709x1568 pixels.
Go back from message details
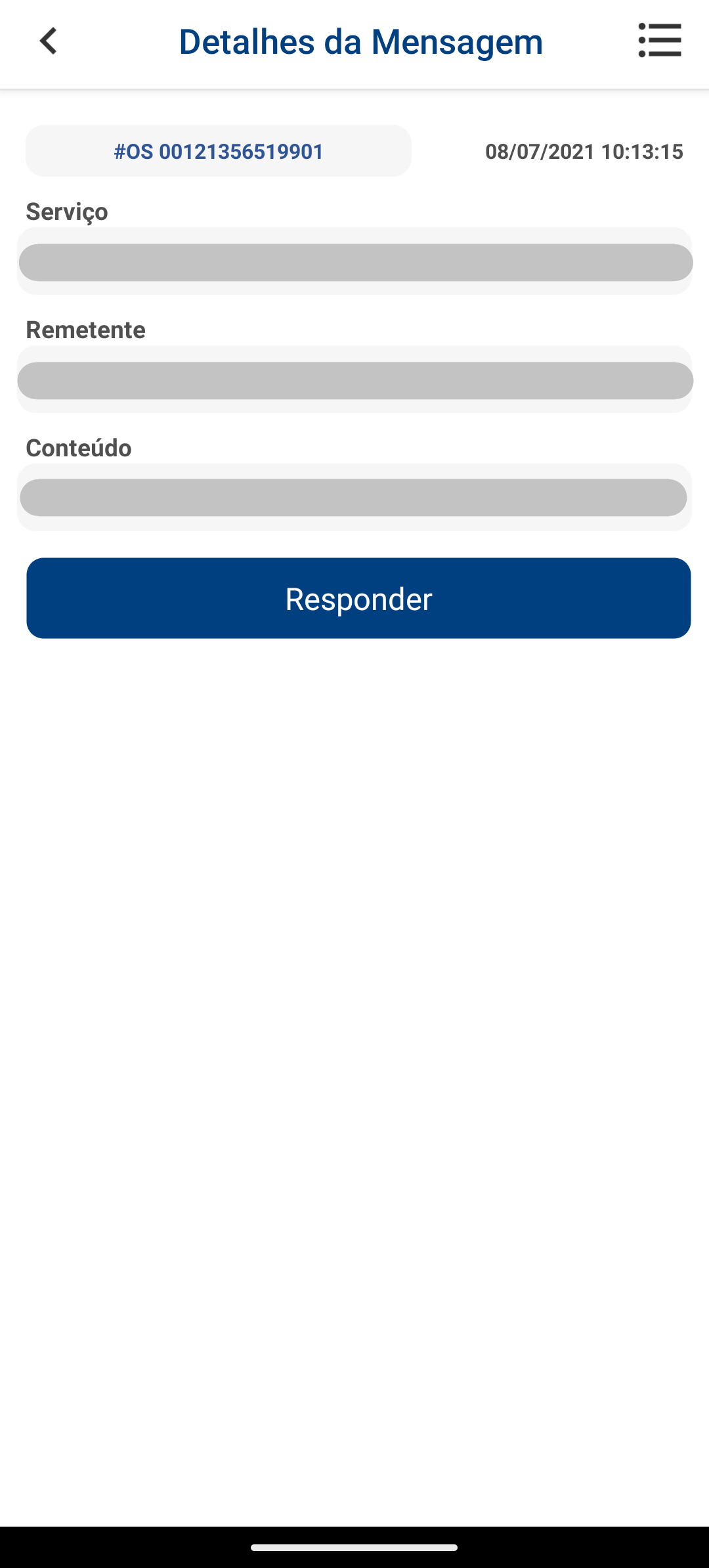[49, 41]
